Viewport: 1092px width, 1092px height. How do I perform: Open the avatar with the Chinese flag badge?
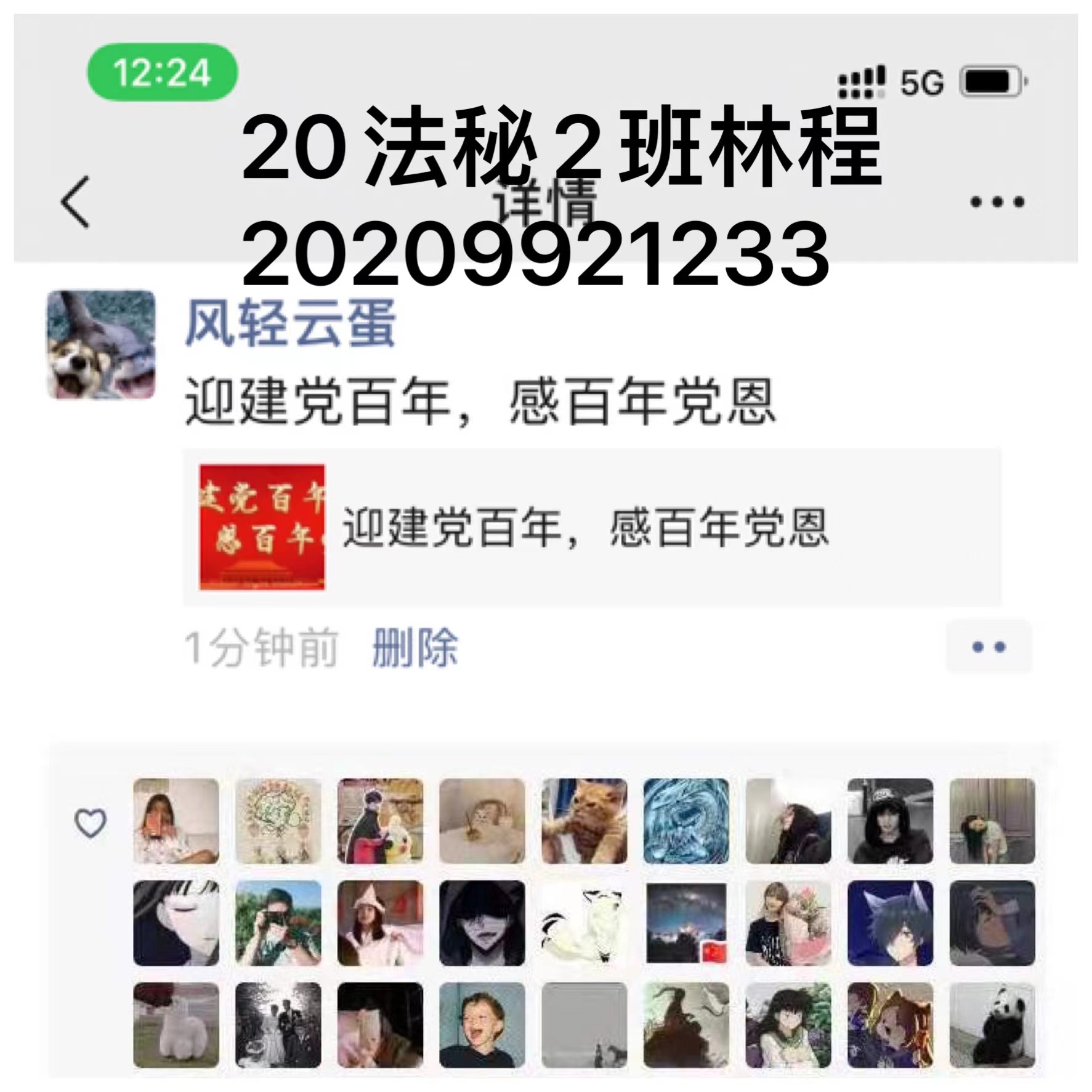pos(686,923)
